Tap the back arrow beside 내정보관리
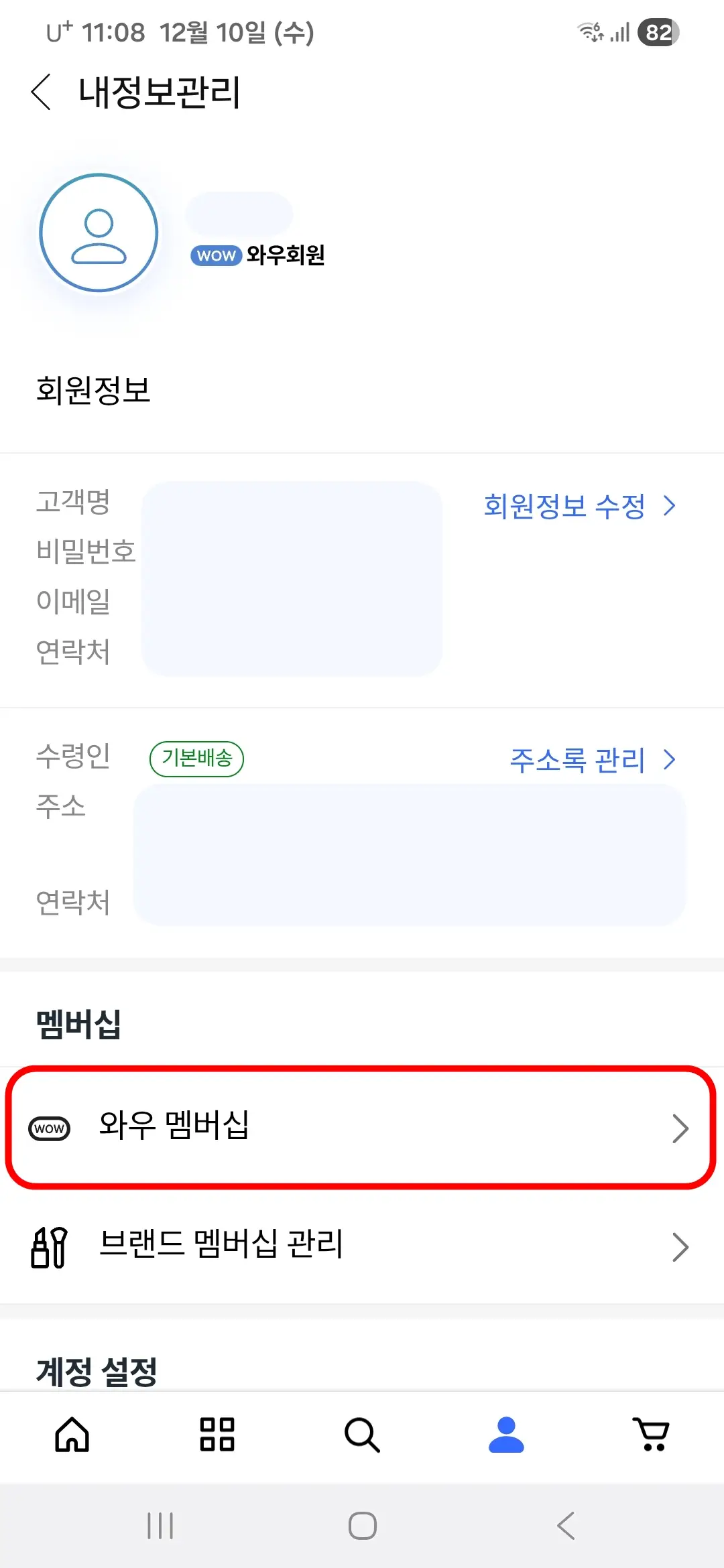The height and width of the screenshot is (1568, 724). [x=40, y=92]
